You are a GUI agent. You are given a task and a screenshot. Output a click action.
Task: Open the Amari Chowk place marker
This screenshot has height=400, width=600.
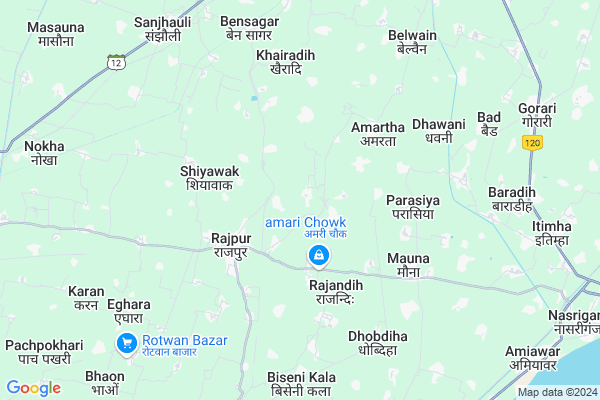[318, 257]
